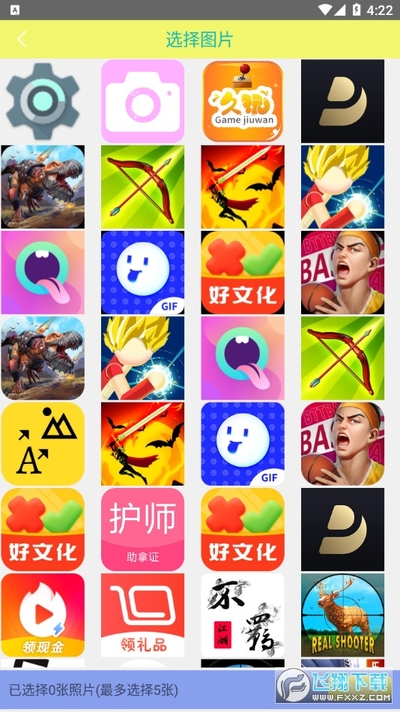Image resolution: width=400 pixels, height=712 pixels.
Task: Pick the 领现金 flame image
Action: click(x=43, y=615)
